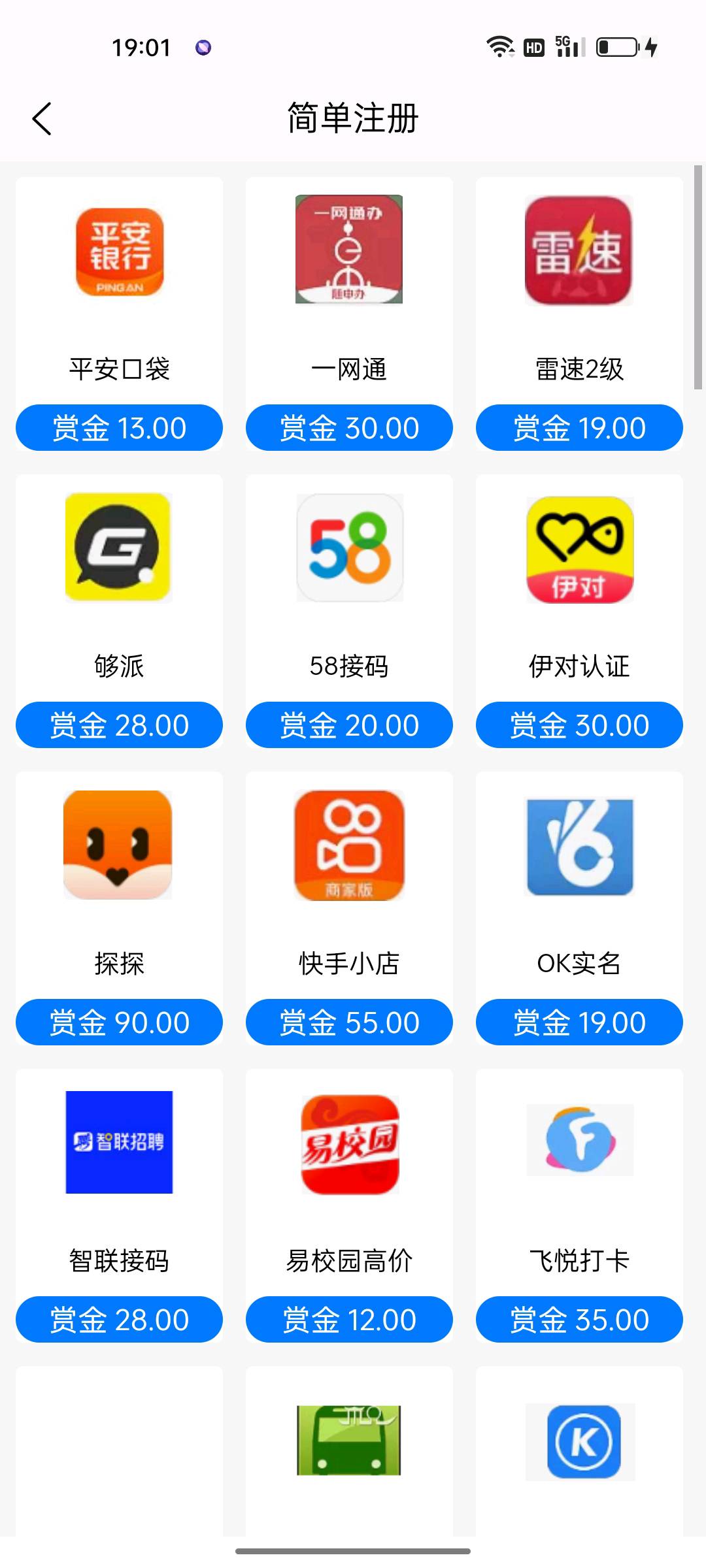Open the 雷速2级 app icon

point(579,252)
